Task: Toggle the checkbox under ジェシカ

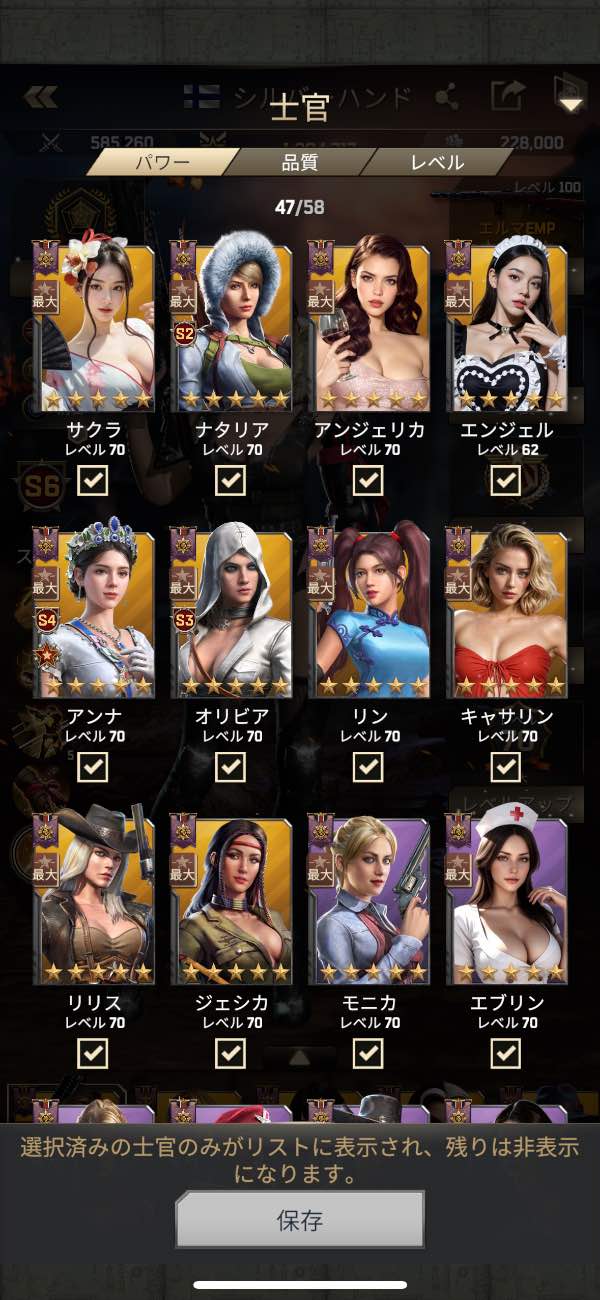Action: coord(231,1053)
